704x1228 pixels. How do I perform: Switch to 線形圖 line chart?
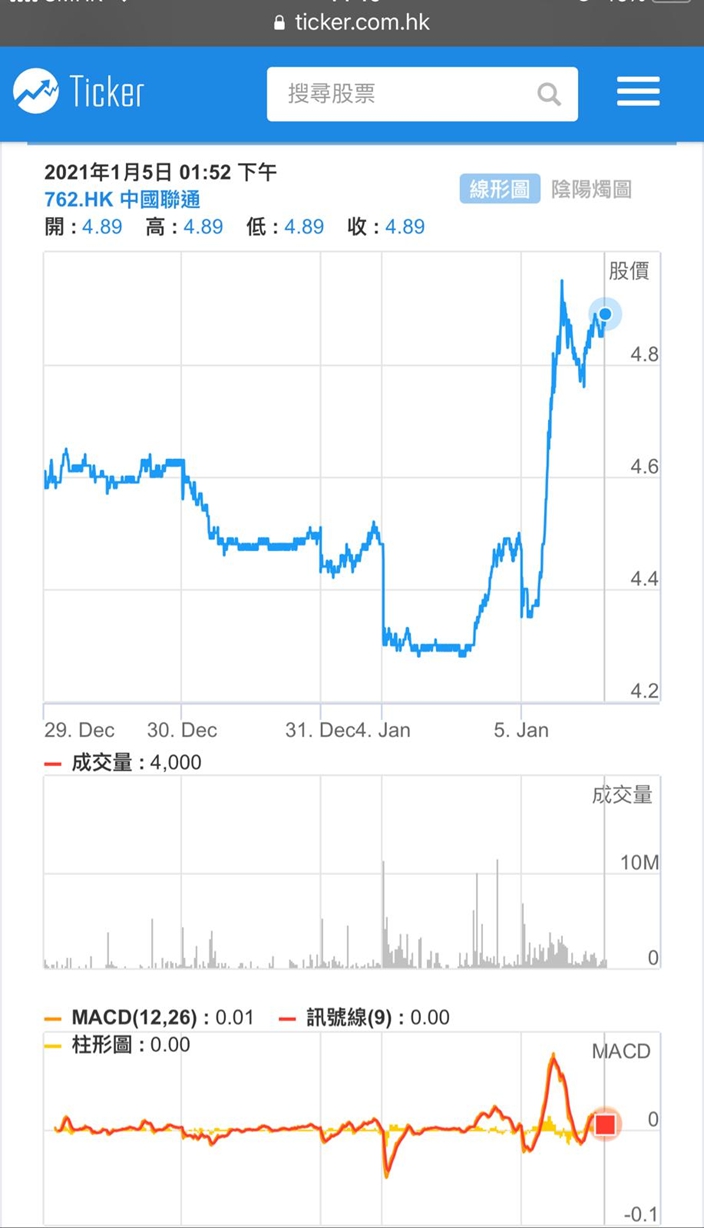500,189
